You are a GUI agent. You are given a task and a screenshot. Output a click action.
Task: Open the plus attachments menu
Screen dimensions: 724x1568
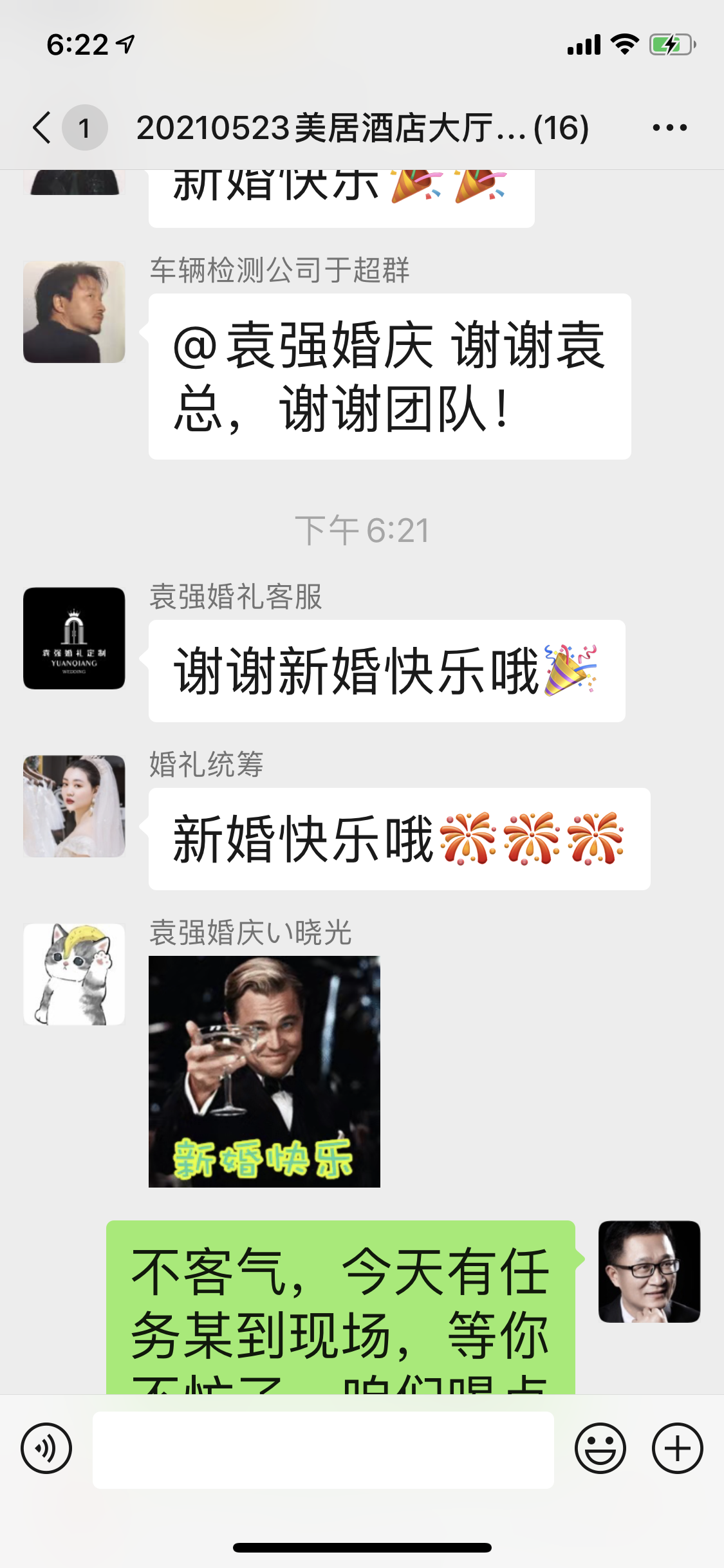(x=678, y=1449)
